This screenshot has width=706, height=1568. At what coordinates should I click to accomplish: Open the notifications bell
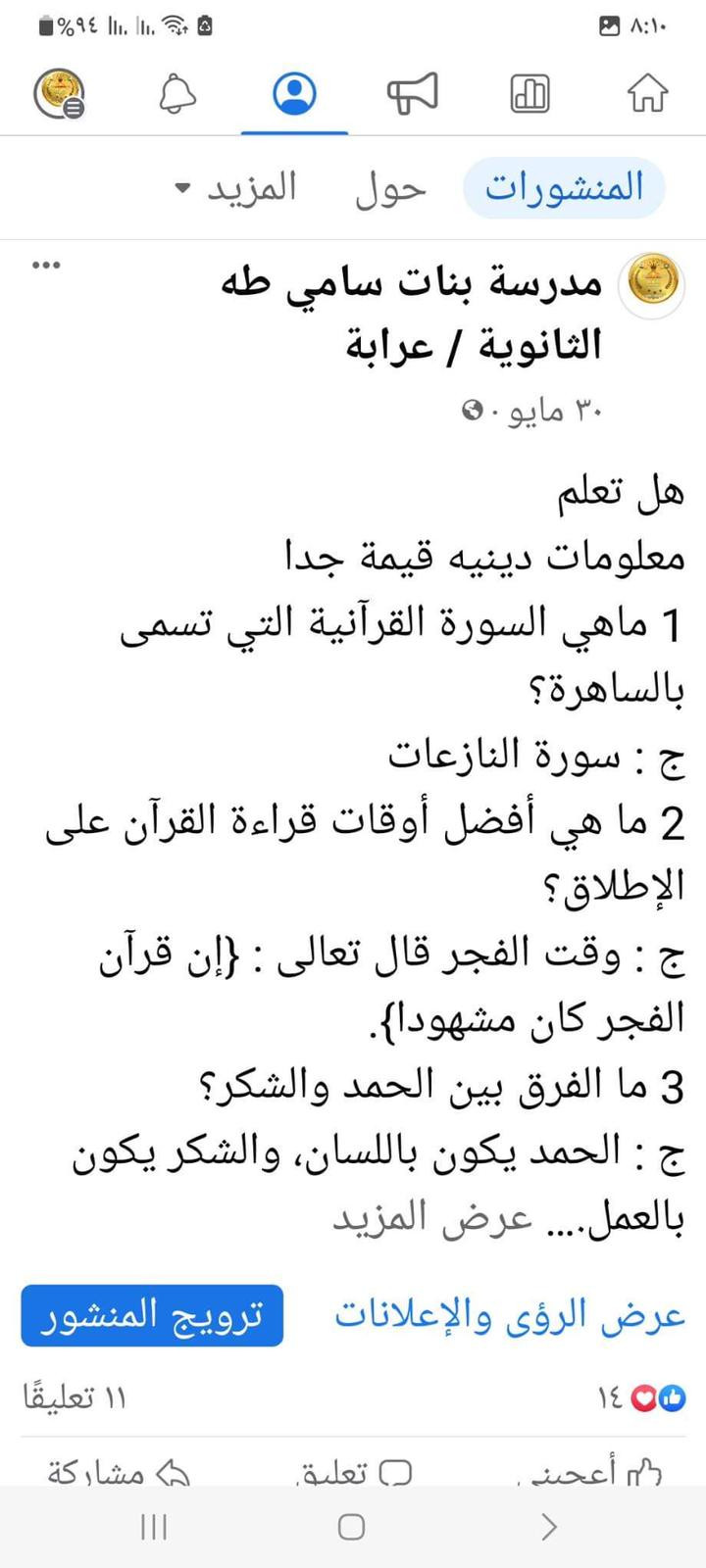[x=177, y=94]
